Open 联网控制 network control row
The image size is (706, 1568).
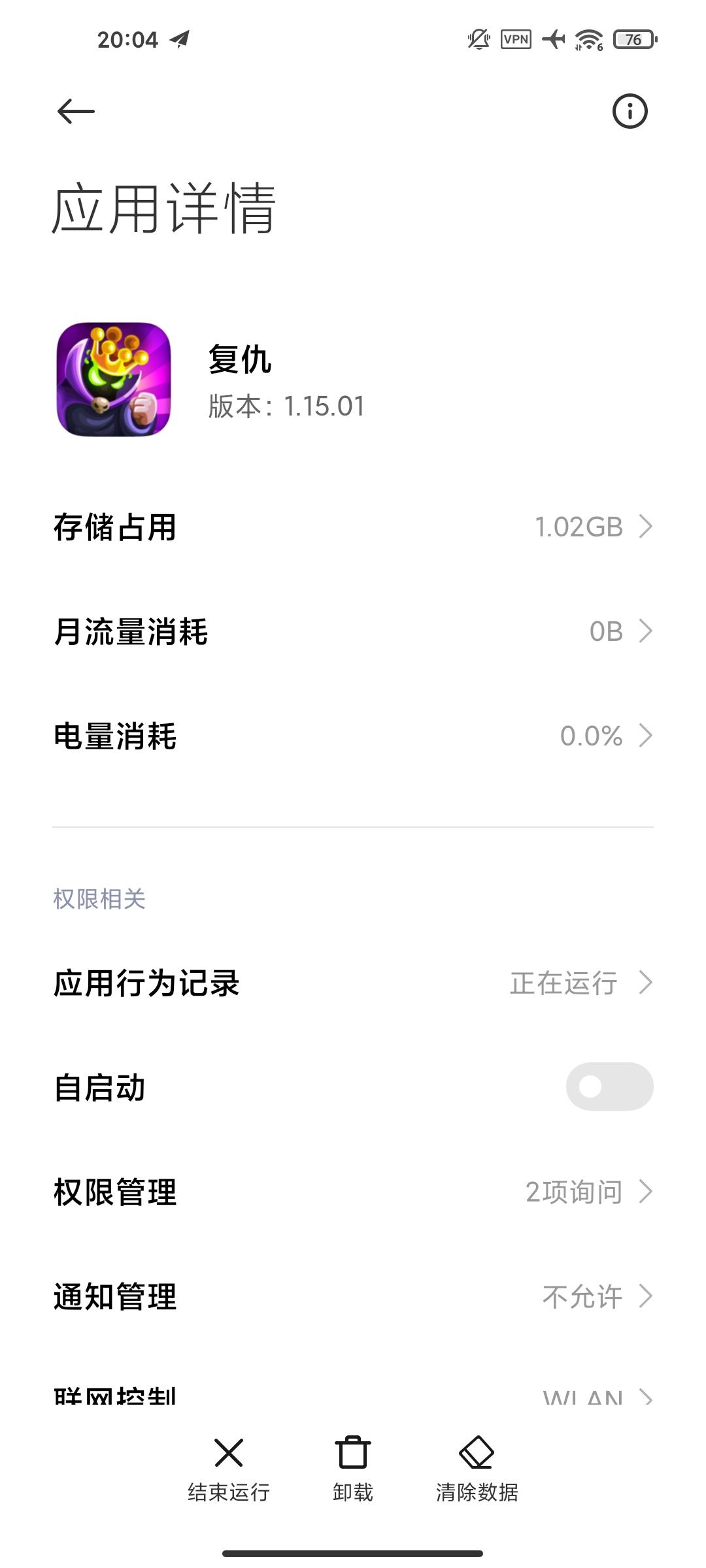click(x=353, y=1395)
